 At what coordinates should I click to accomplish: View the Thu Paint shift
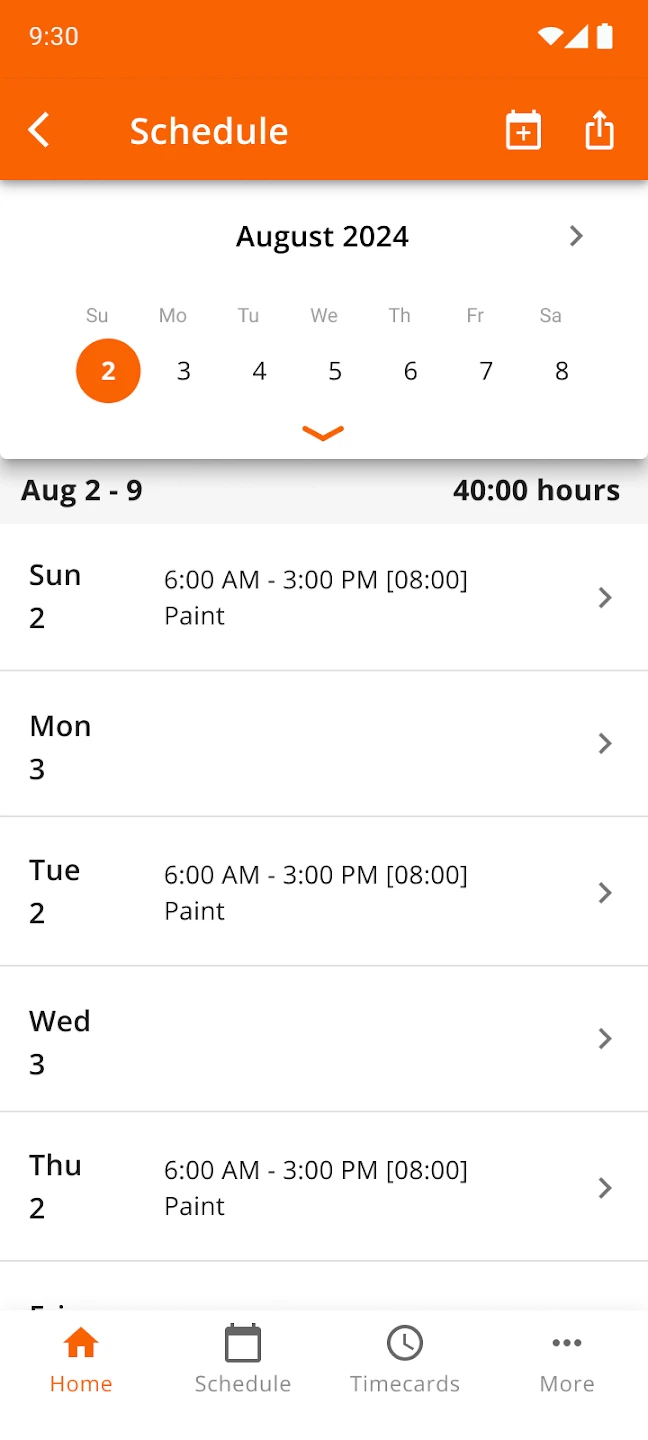click(323, 1187)
